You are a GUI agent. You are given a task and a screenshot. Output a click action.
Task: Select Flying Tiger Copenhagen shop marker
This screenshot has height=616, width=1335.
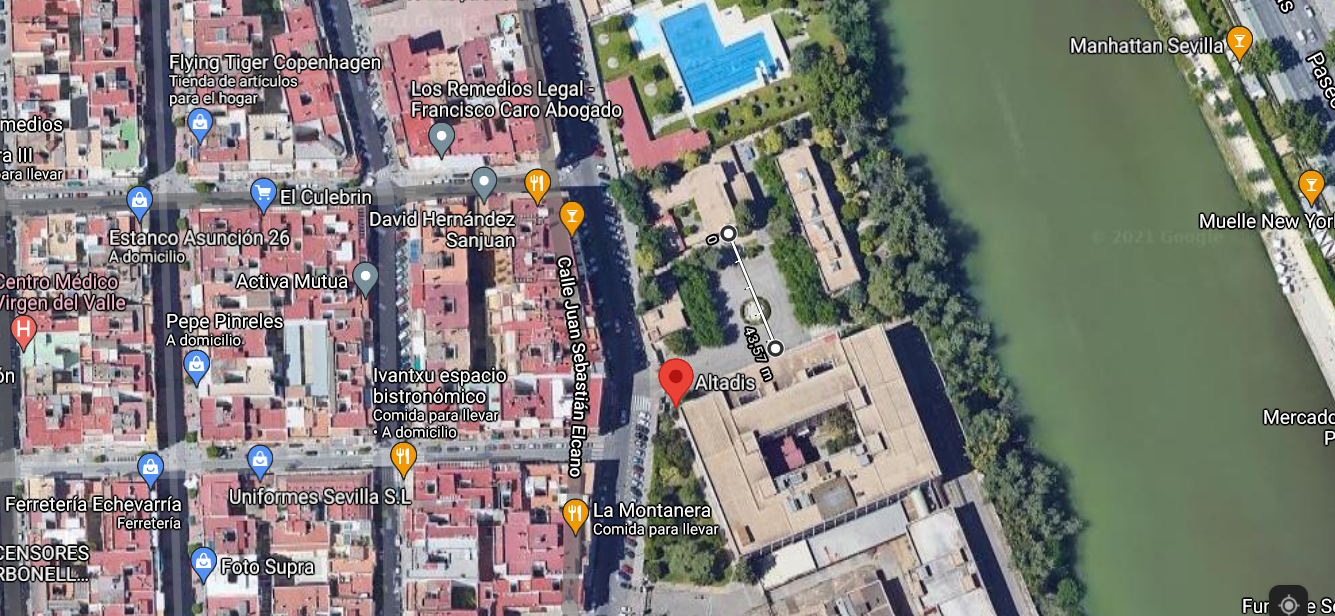click(x=200, y=124)
